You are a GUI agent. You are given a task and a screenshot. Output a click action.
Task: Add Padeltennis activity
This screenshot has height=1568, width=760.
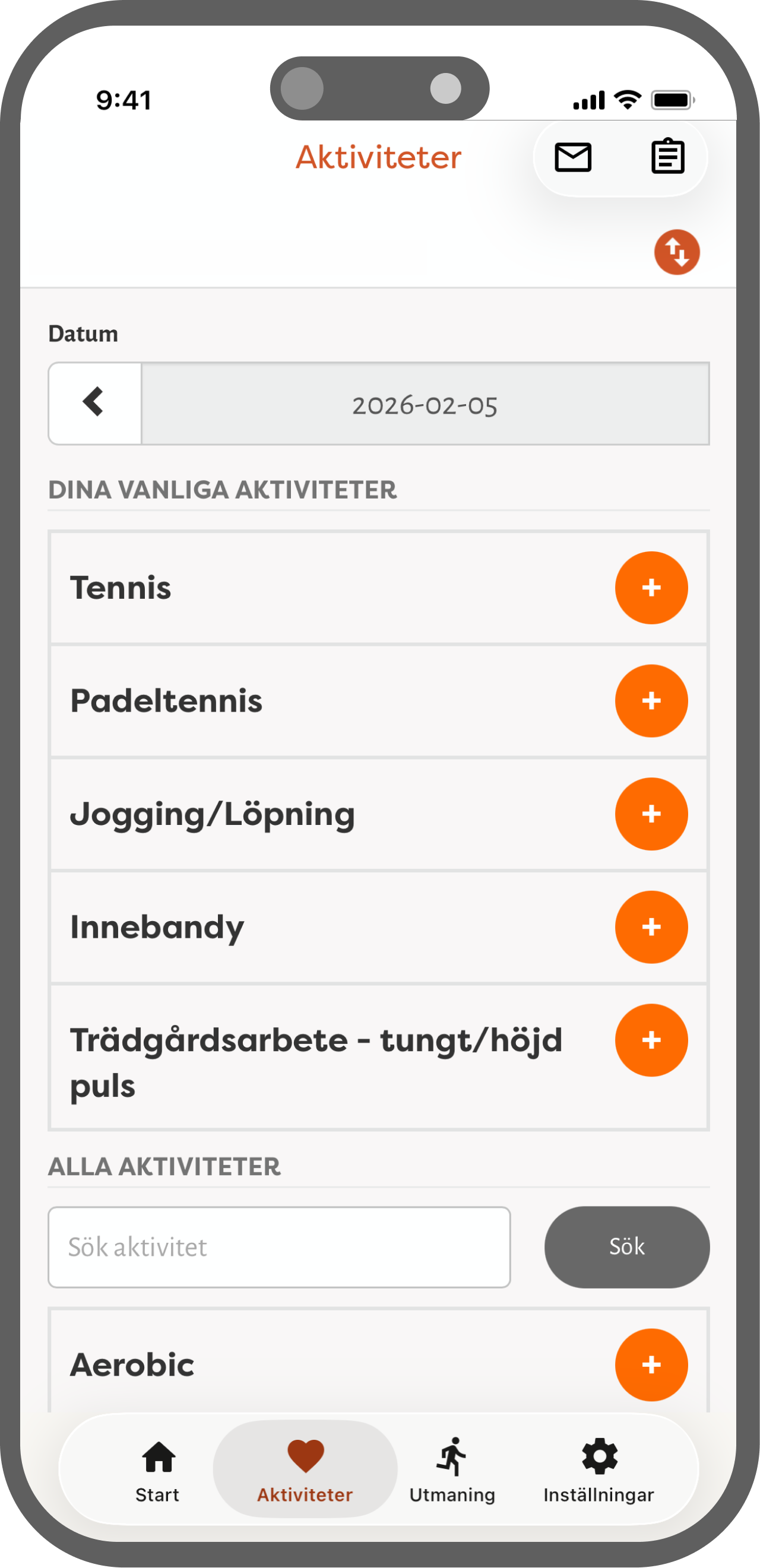tap(651, 700)
